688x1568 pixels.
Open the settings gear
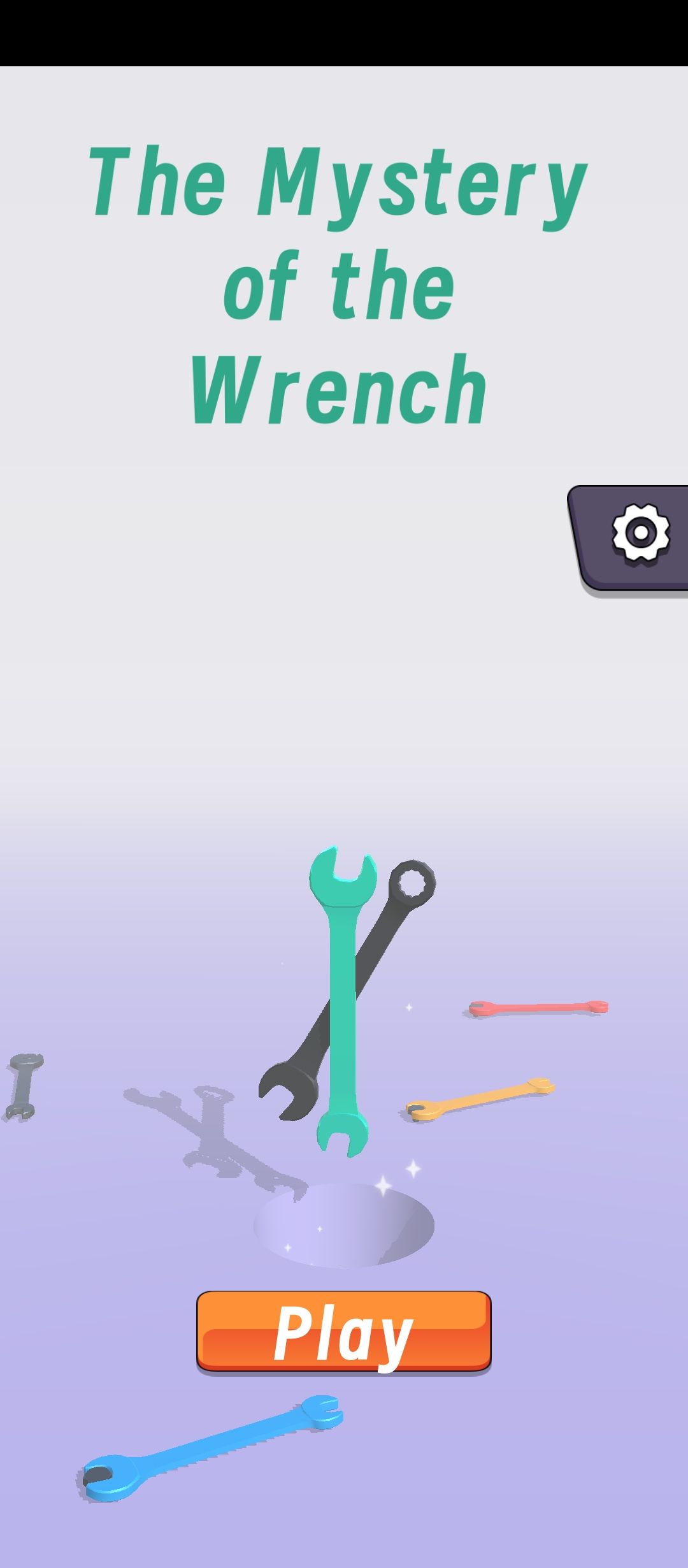640,532
